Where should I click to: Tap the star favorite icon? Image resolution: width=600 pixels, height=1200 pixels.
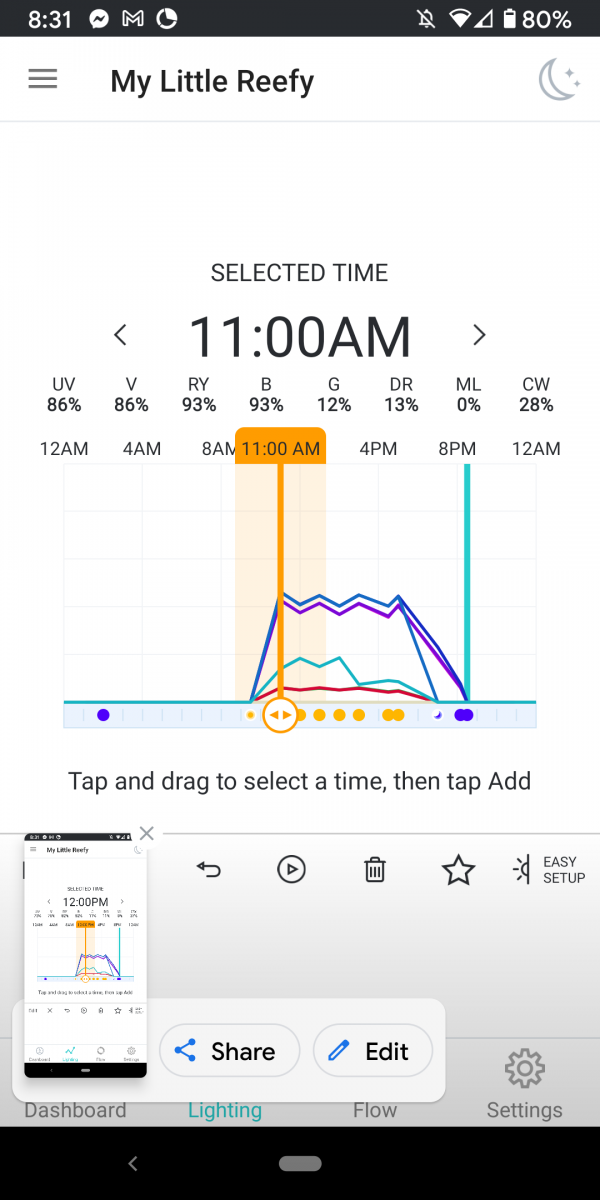tap(458, 870)
